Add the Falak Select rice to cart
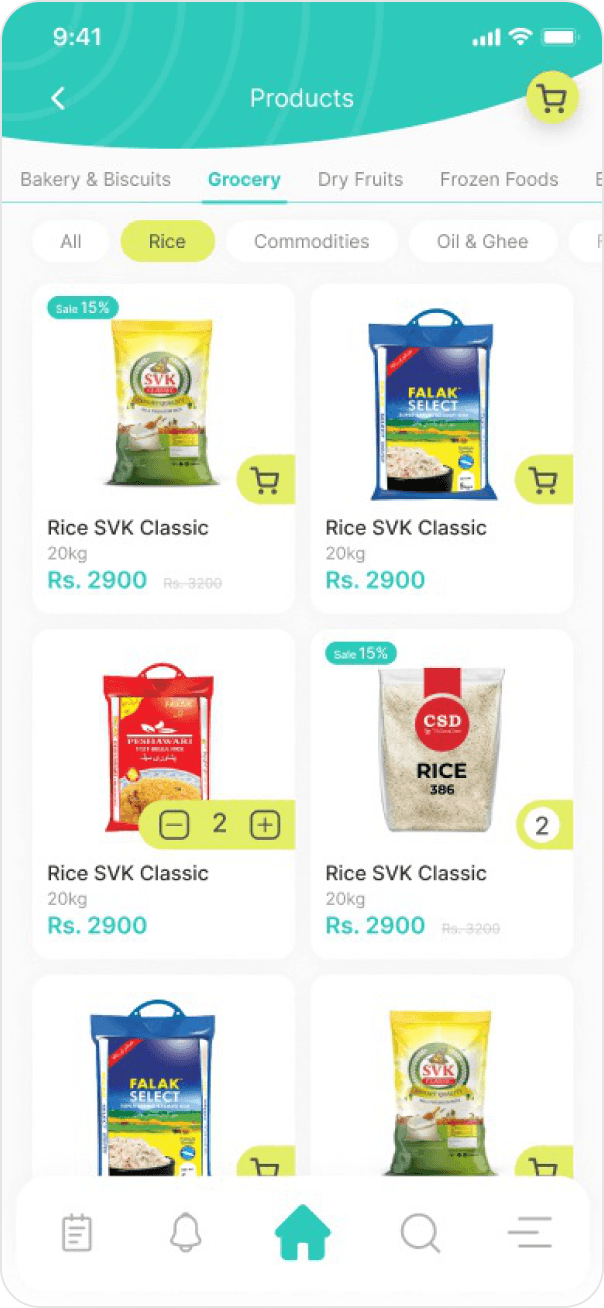The height and width of the screenshot is (1308, 604). pos(544,482)
